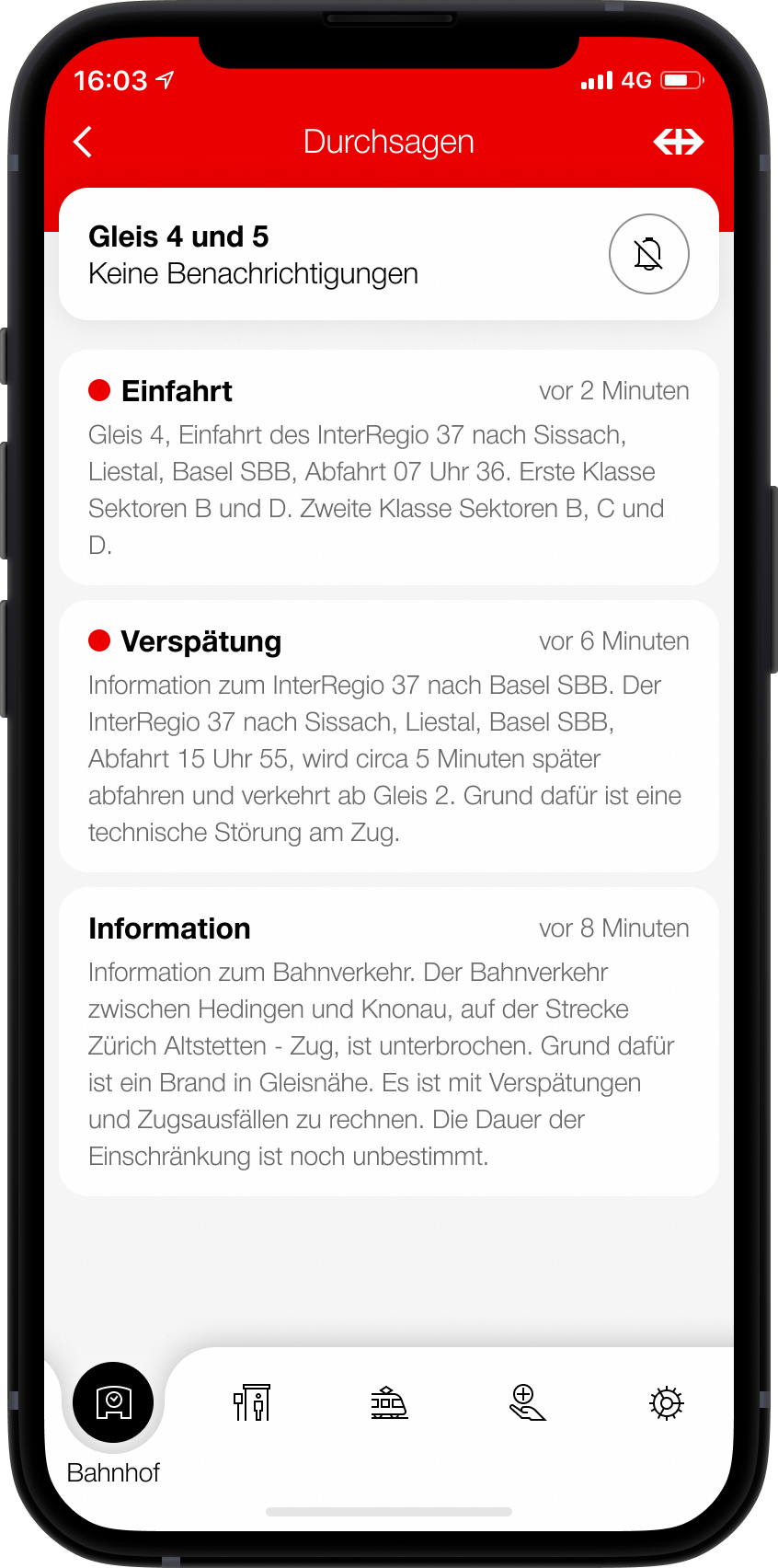Open the settings gear tab
The width and height of the screenshot is (778, 1568).
pos(666,1402)
